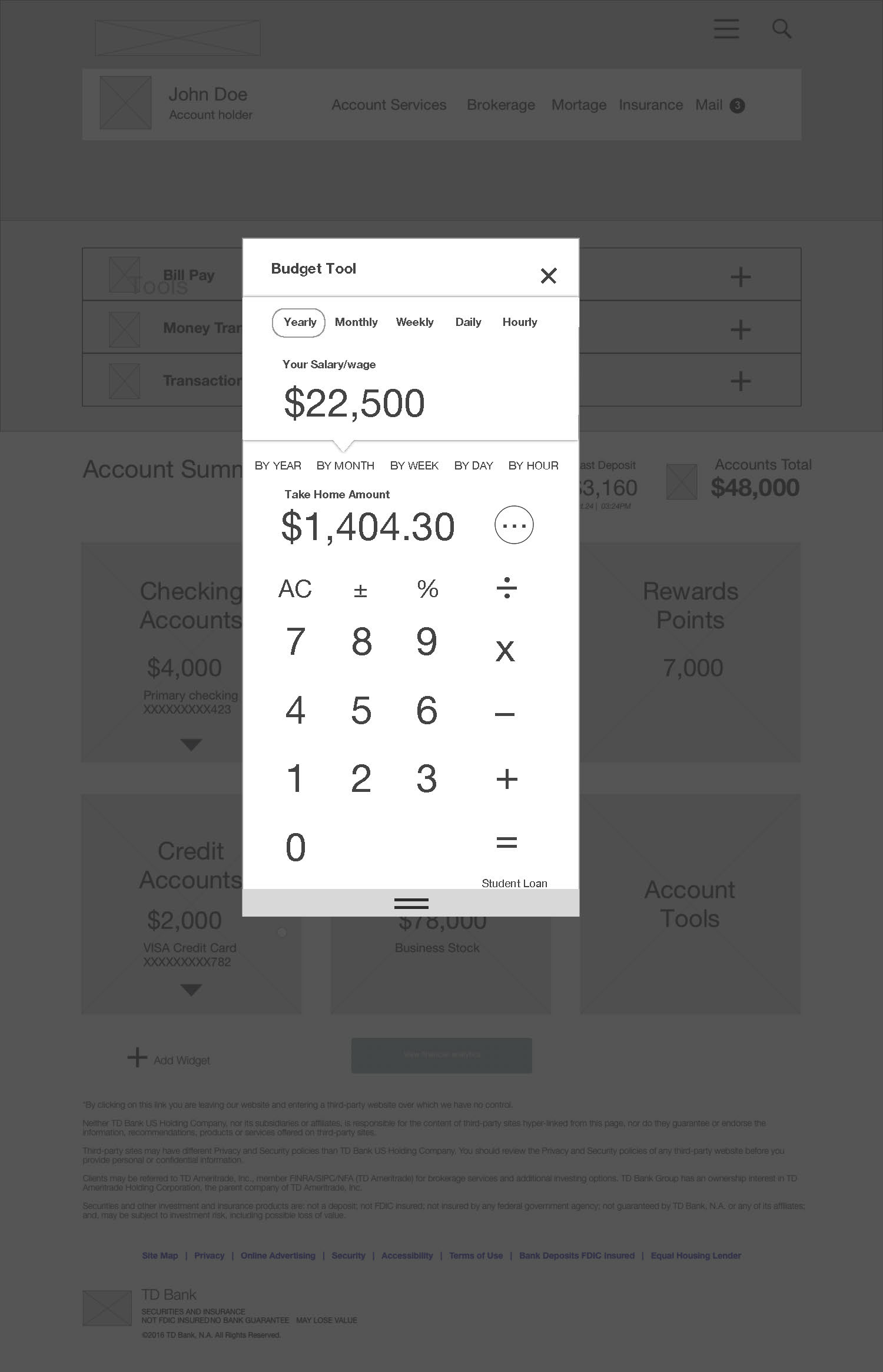Tap the number 5 key

click(361, 710)
